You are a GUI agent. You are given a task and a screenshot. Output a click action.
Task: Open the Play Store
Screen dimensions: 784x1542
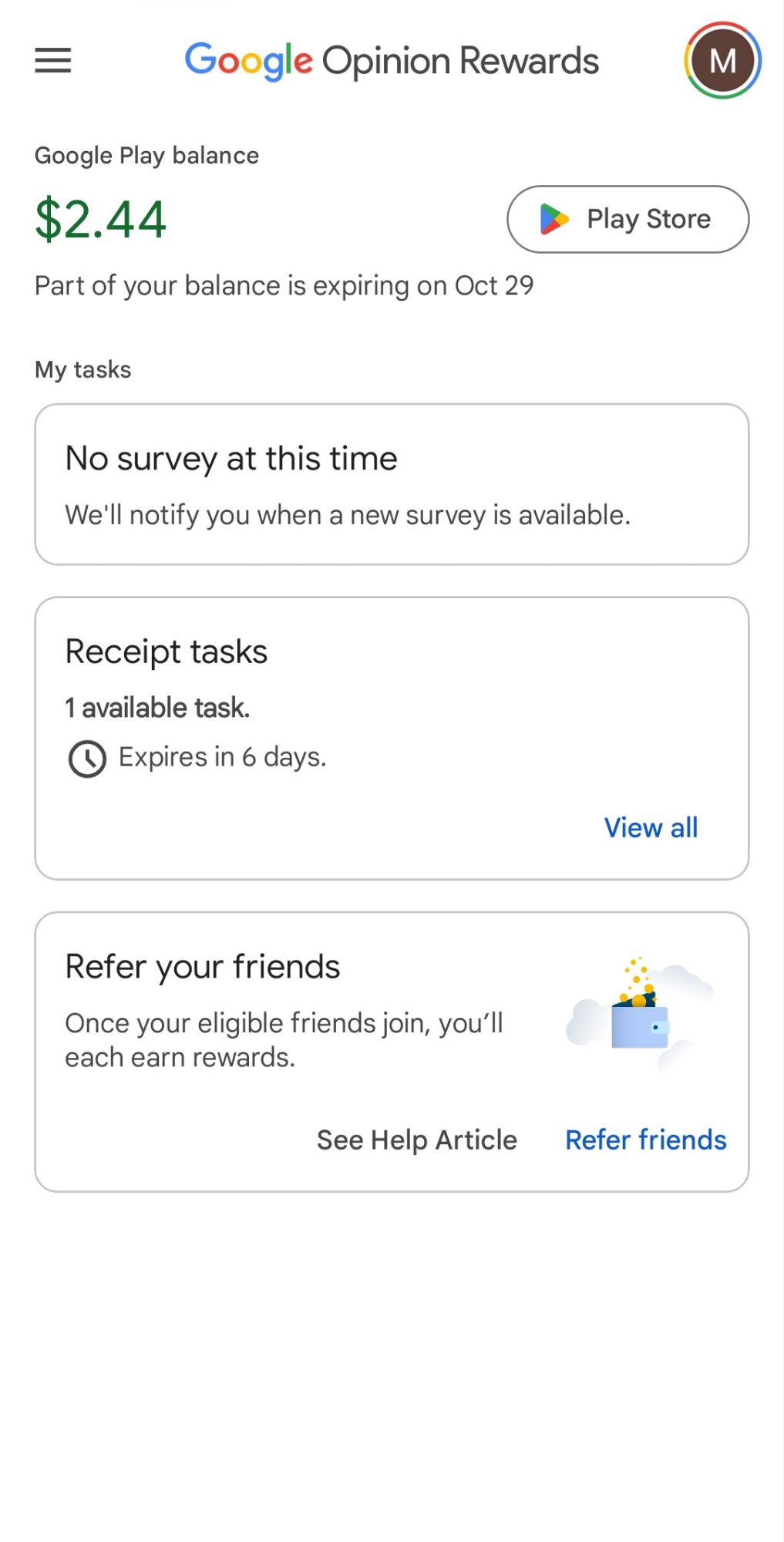(x=628, y=219)
